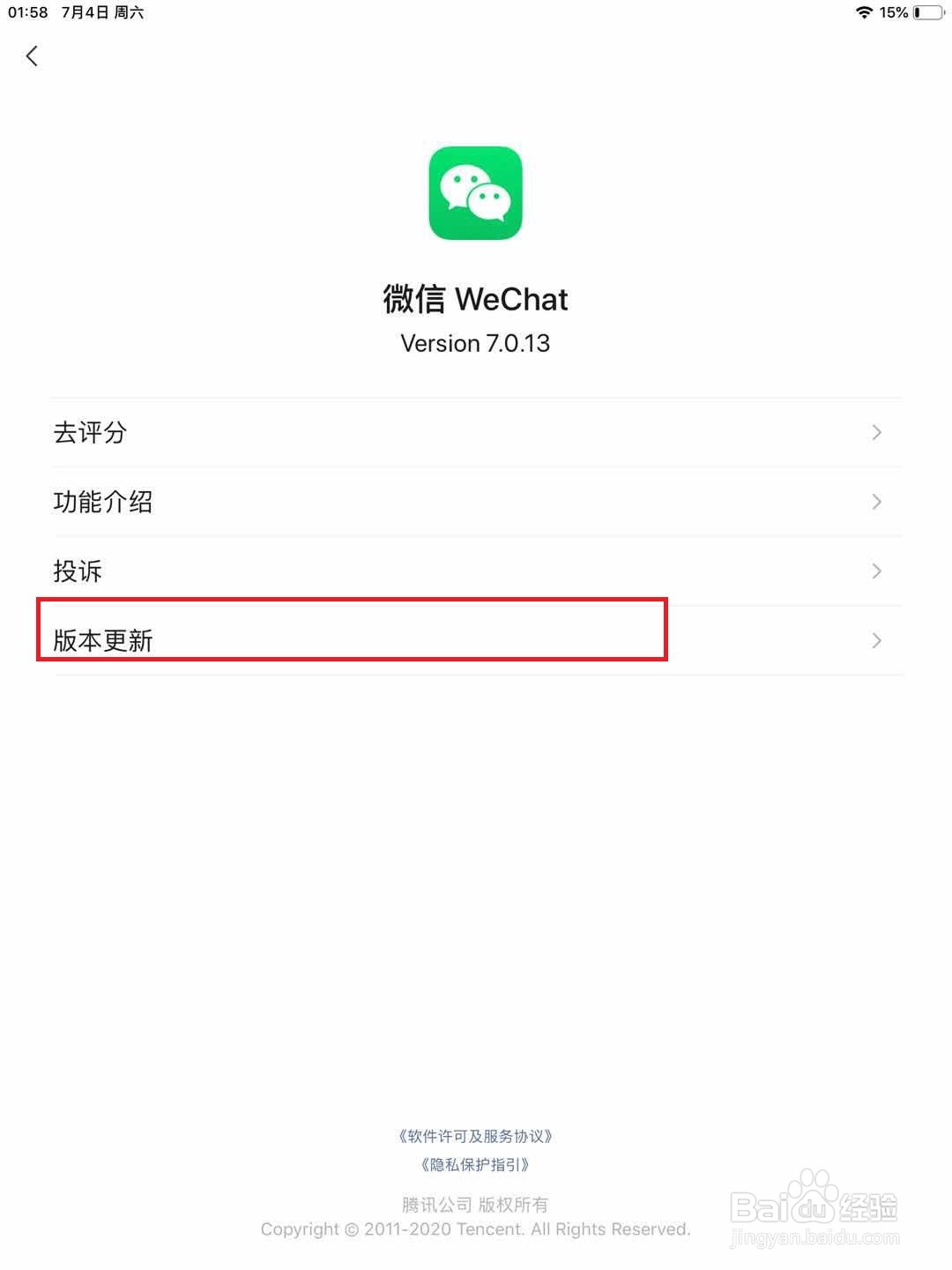Image resolution: width=952 pixels, height=1270 pixels.
Task: Open the 投诉 option
Action: click(x=77, y=571)
